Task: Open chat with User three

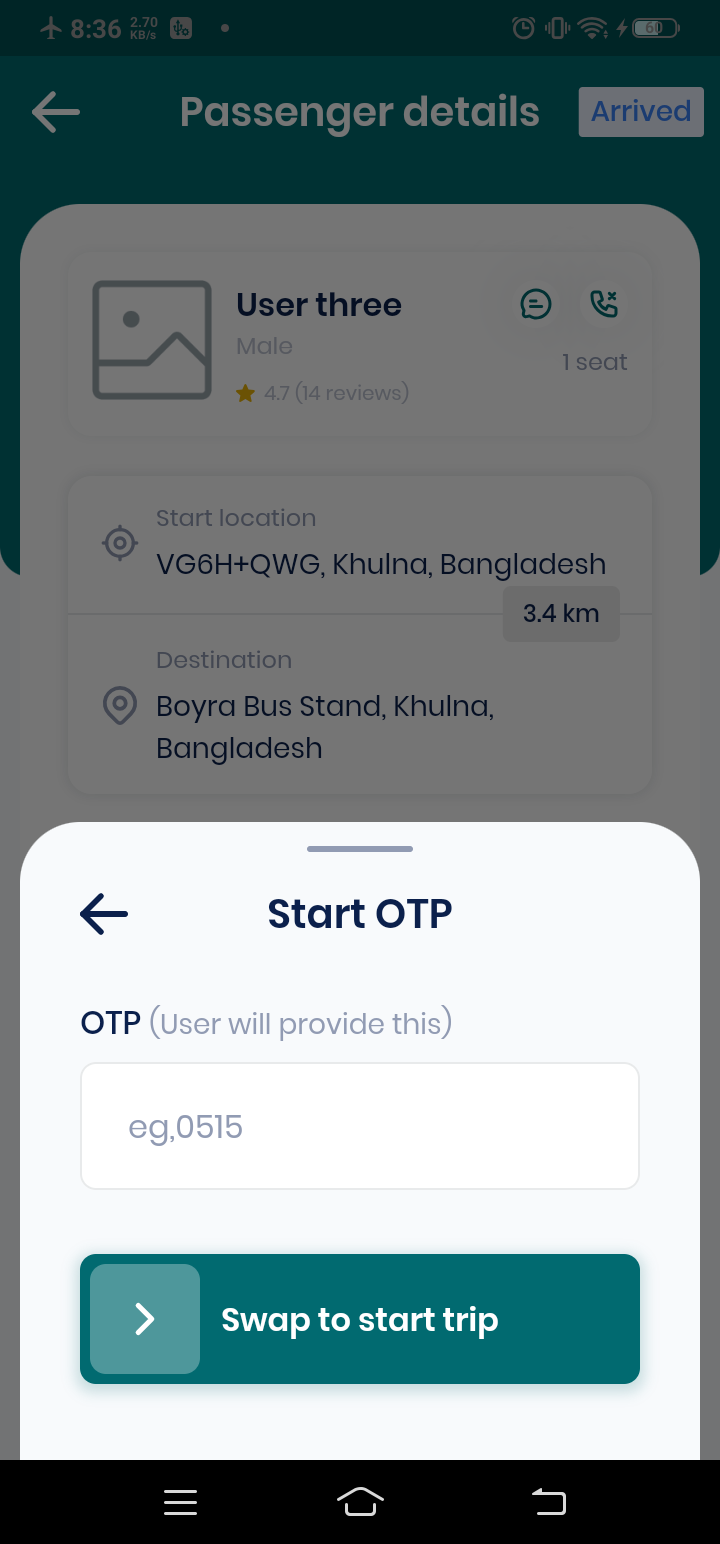Action: pyautogui.click(x=536, y=304)
